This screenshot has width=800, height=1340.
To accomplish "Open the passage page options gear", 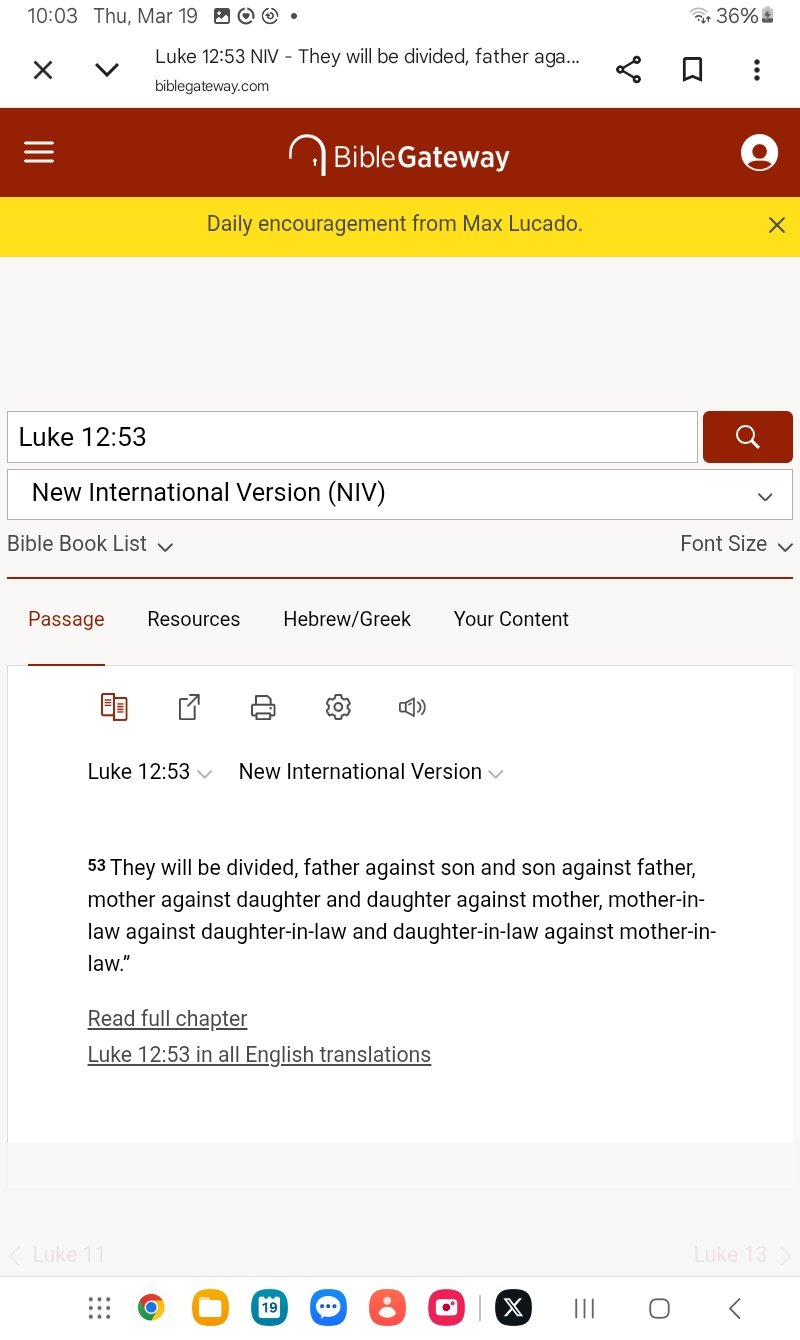I will [338, 707].
